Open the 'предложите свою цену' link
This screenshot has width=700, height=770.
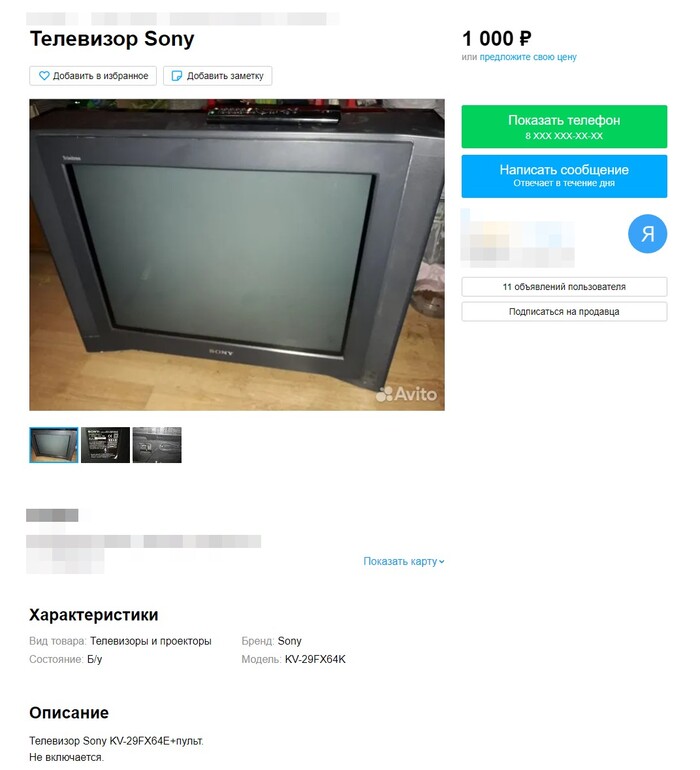coord(528,57)
